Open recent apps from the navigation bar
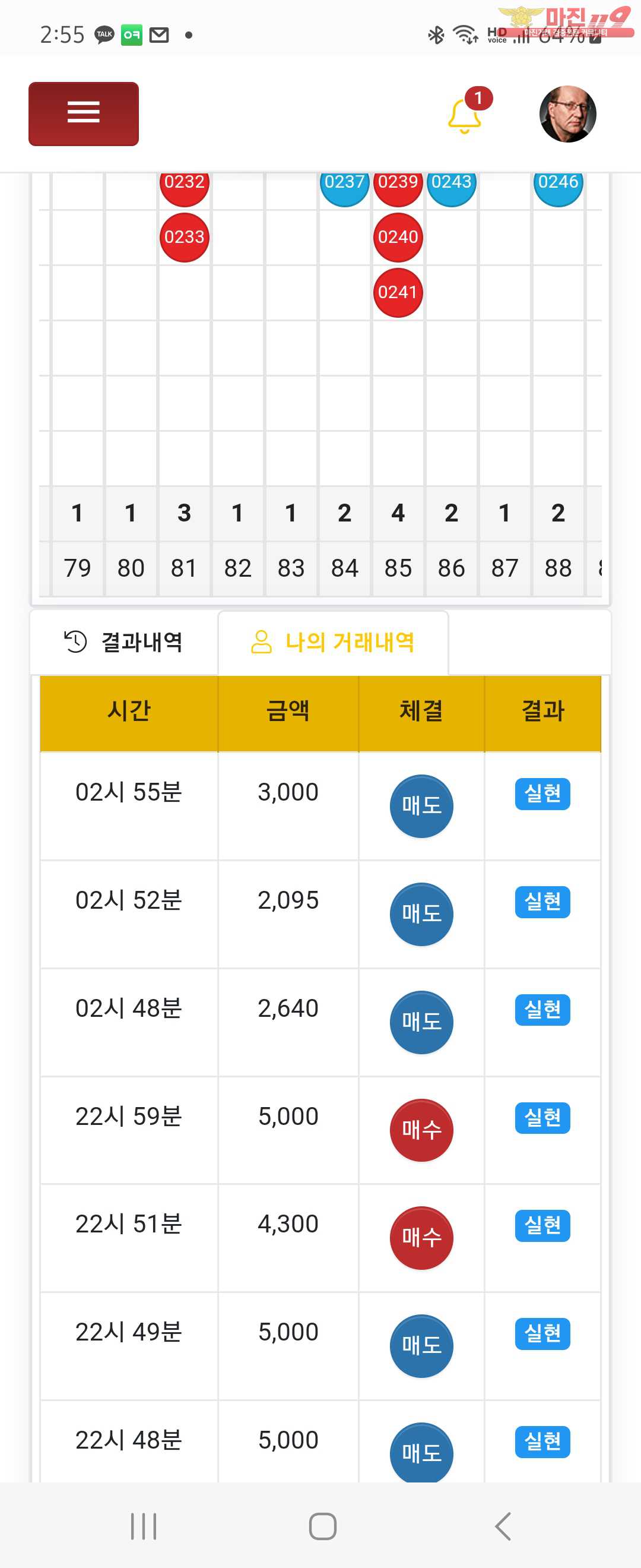Image resolution: width=641 pixels, height=1568 pixels. pyautogui.click(x=144, y=1526)
